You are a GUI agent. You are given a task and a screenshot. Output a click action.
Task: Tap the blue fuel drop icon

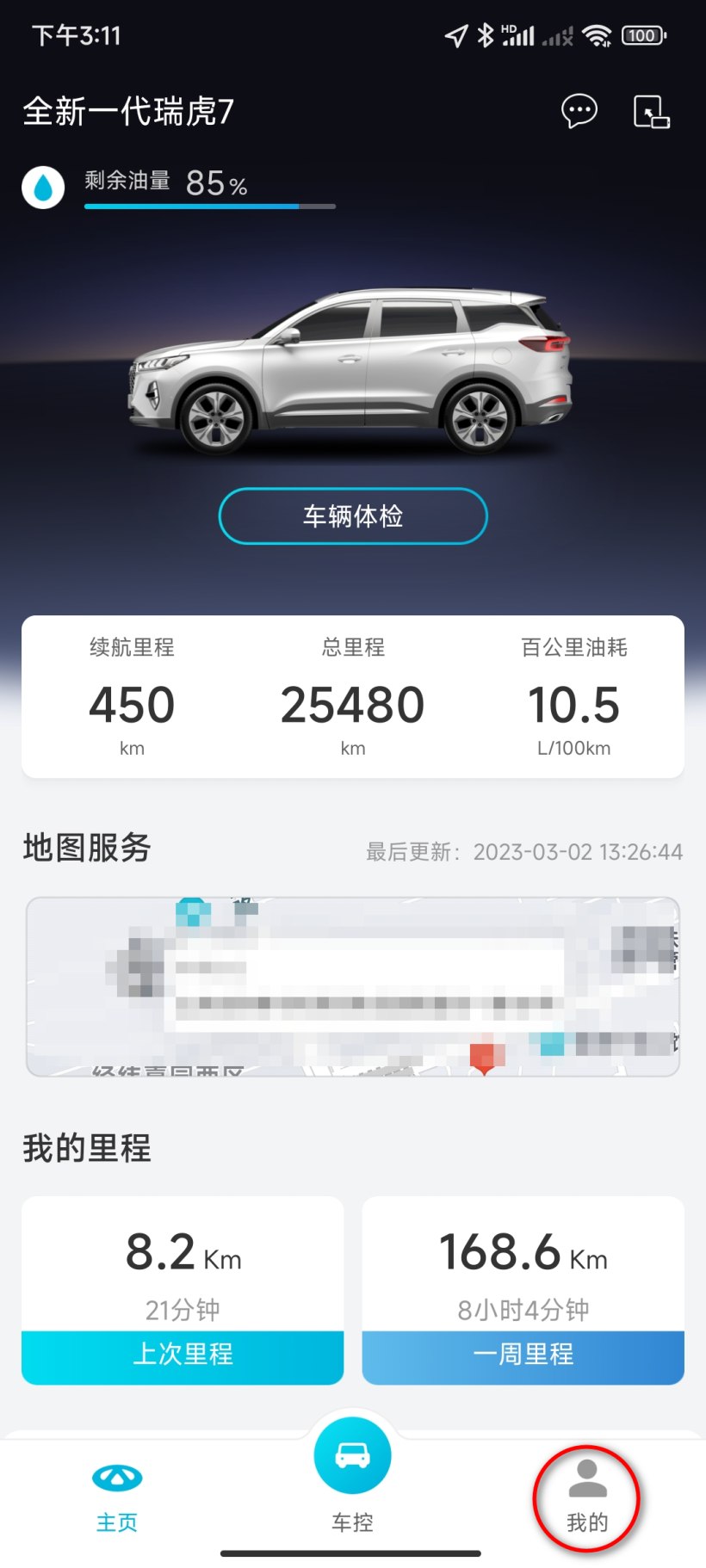pyautogui.click(x=43, y=186)
